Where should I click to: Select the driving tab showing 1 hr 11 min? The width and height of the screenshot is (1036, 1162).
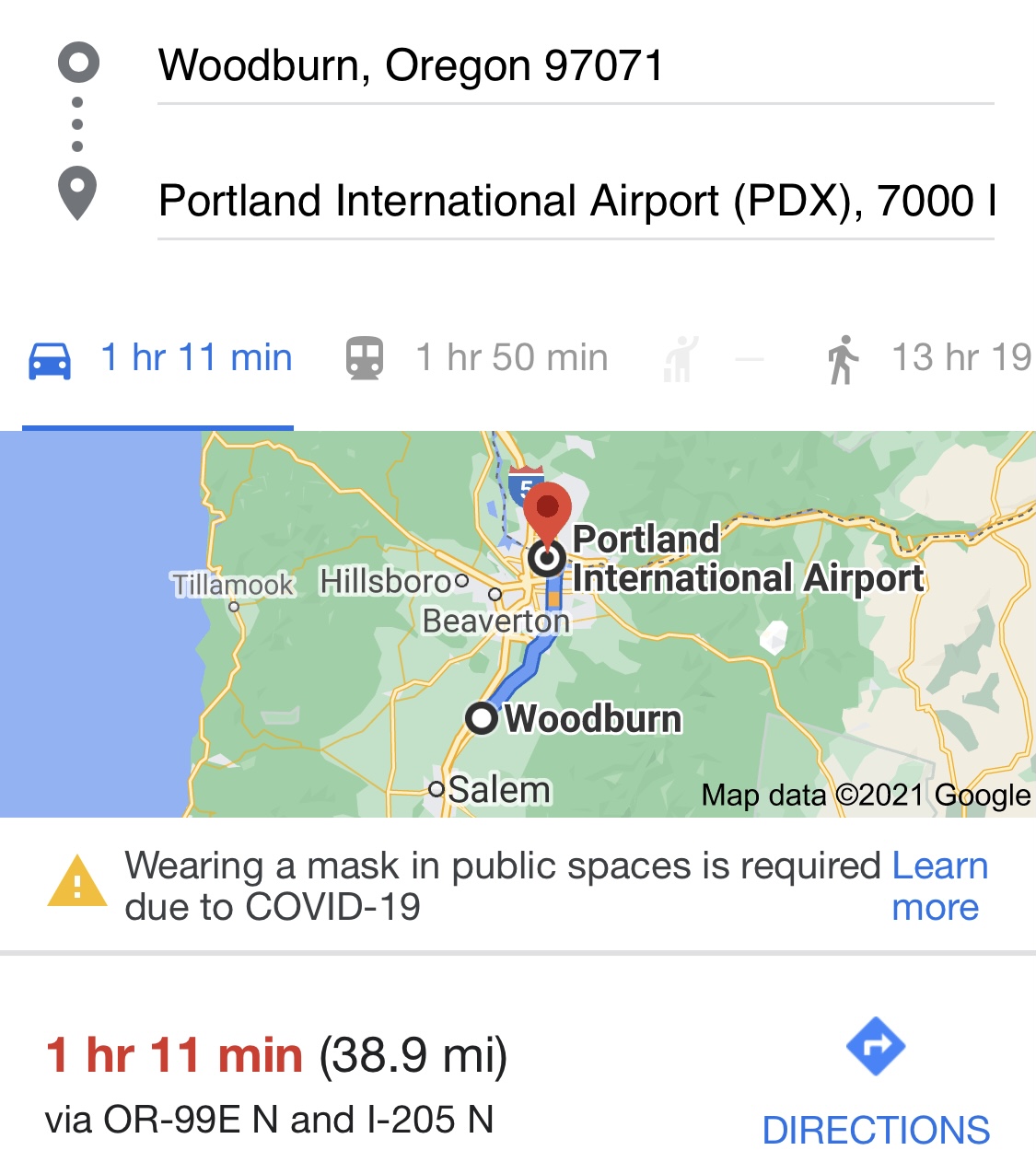click(160, 358)
